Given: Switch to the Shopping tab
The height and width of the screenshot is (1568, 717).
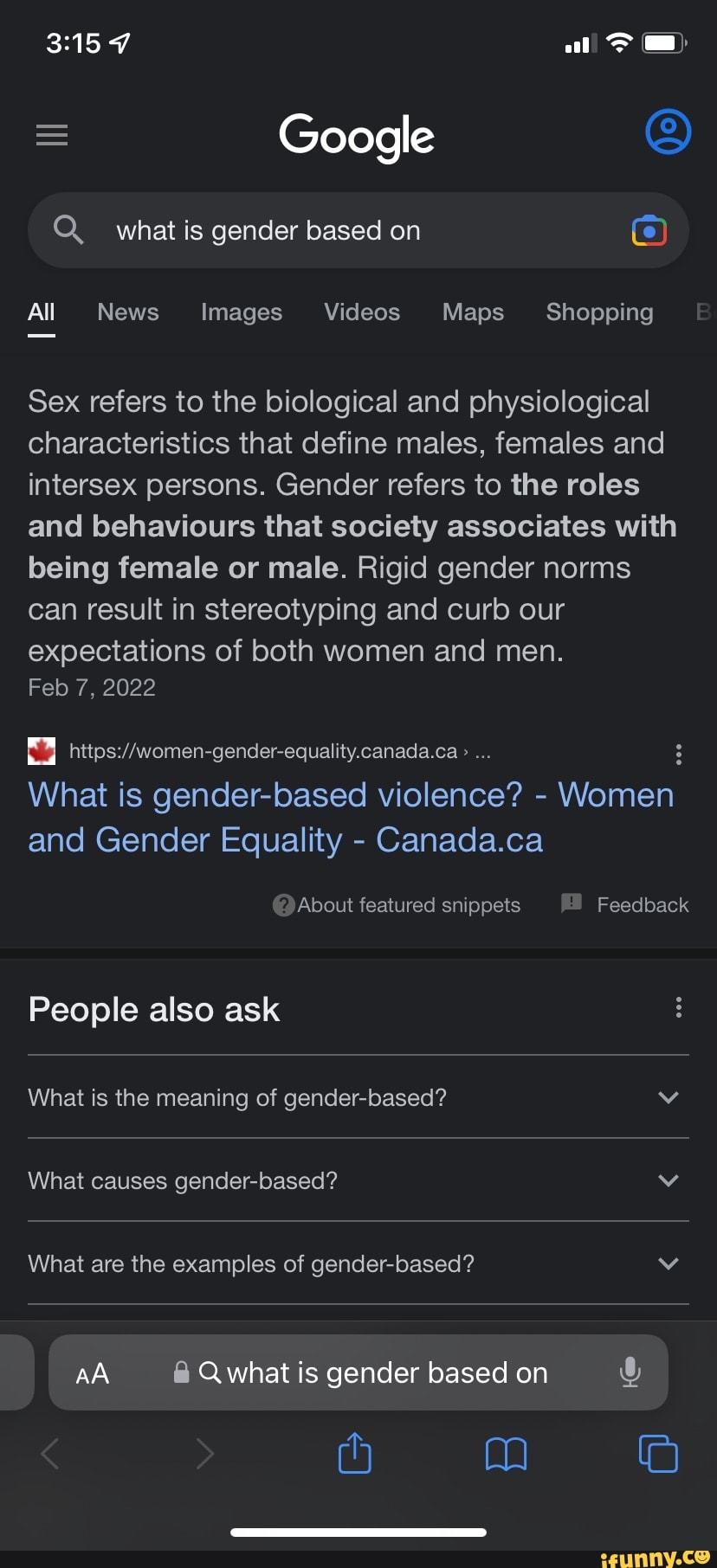Looking at the screenshot, I should pyautogui.click(x=599, y=312).
